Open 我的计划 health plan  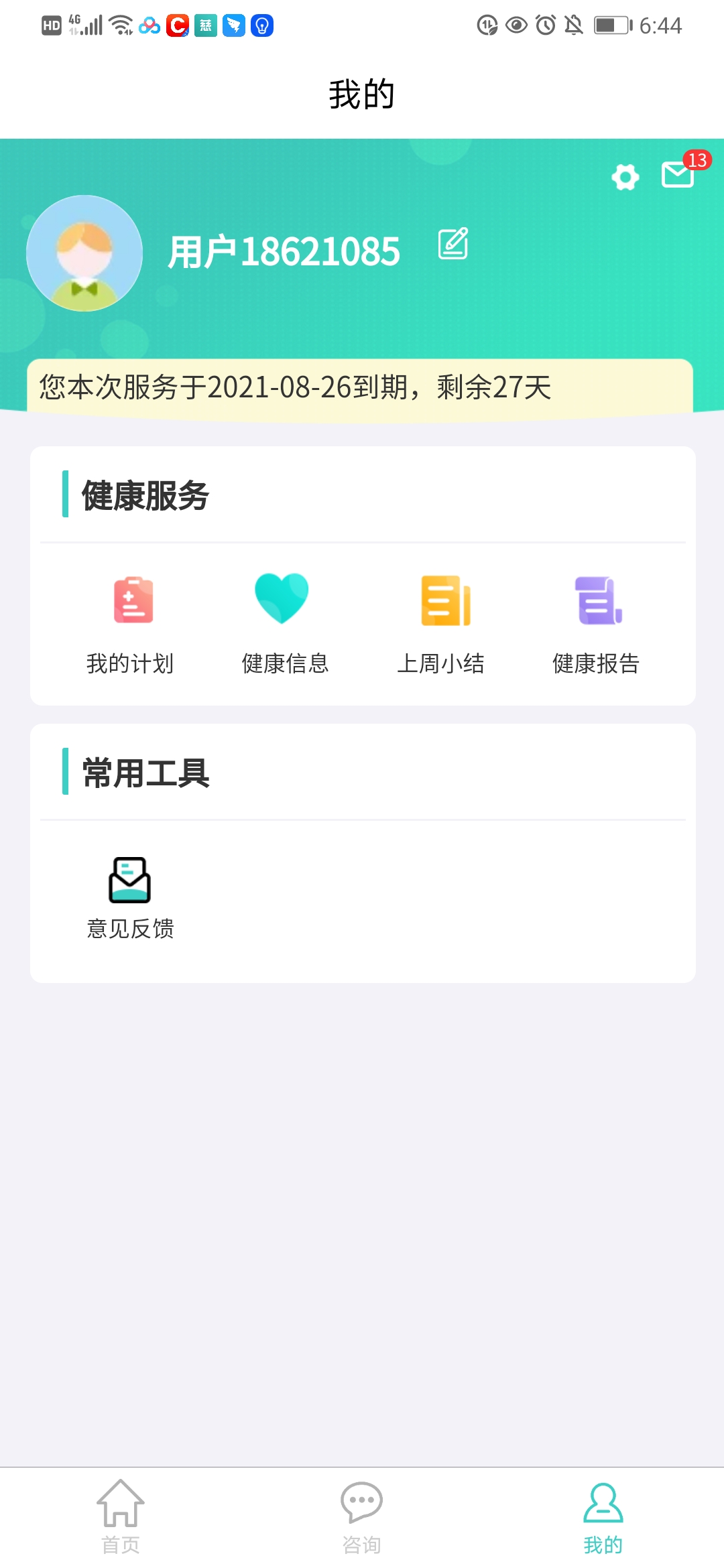(131, 623)
